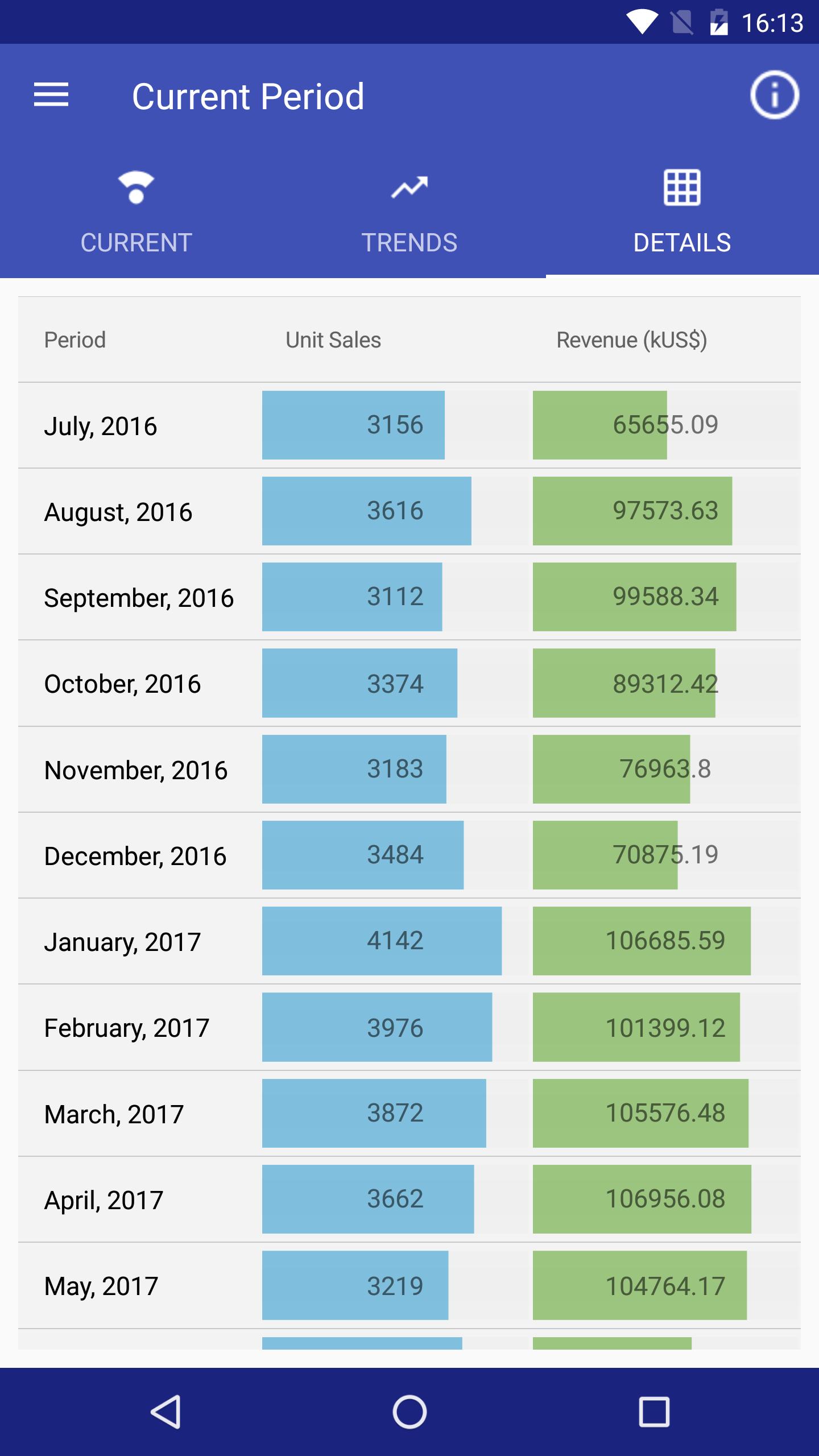Tap the trending line chart icon
The width and height of the screenshot is (819, 1456).
pyautogui.click(x=409, y=188)
